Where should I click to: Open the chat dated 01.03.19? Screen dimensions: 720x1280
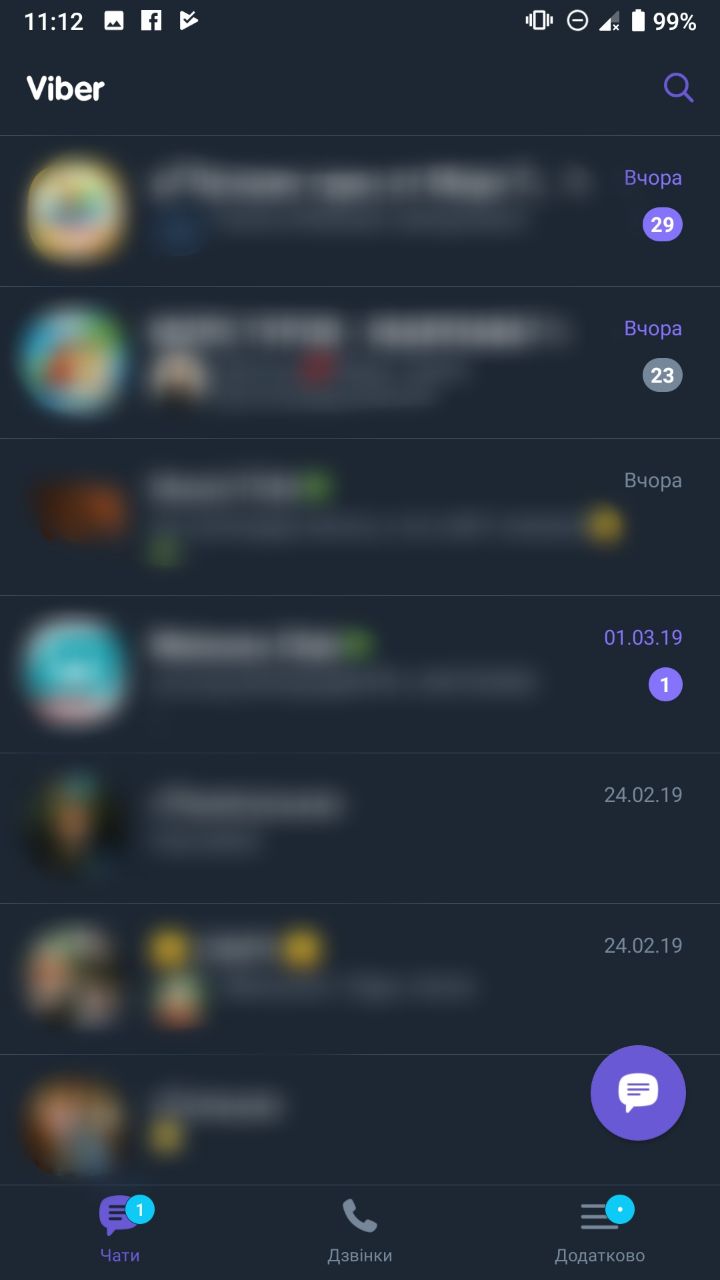pyautogui.click(x=360, y=673)
